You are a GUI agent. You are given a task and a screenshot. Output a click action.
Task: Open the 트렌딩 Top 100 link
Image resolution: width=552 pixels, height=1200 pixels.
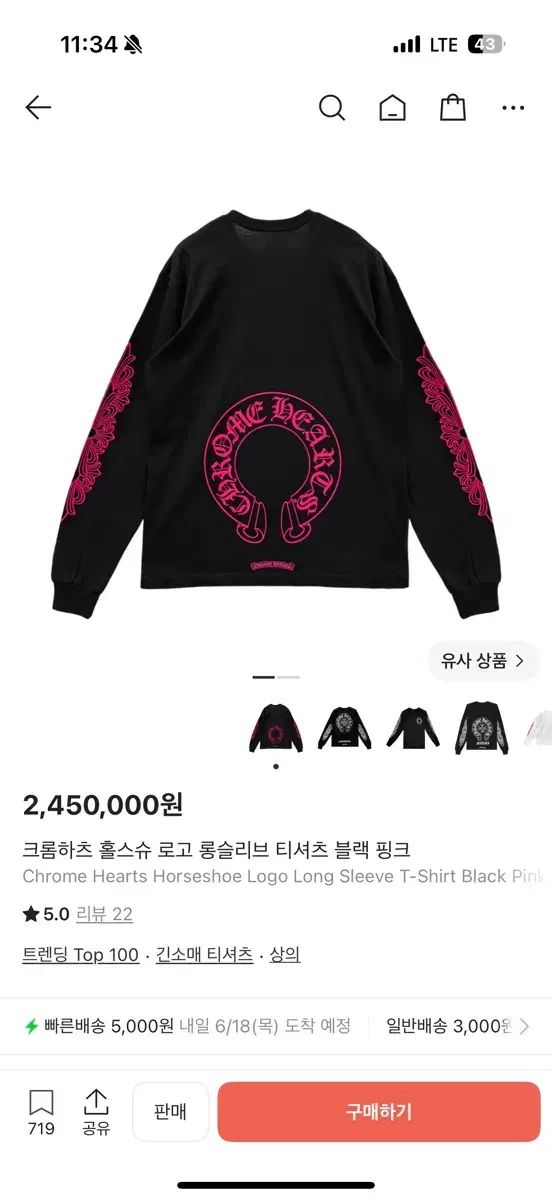(x=81, y=955)
